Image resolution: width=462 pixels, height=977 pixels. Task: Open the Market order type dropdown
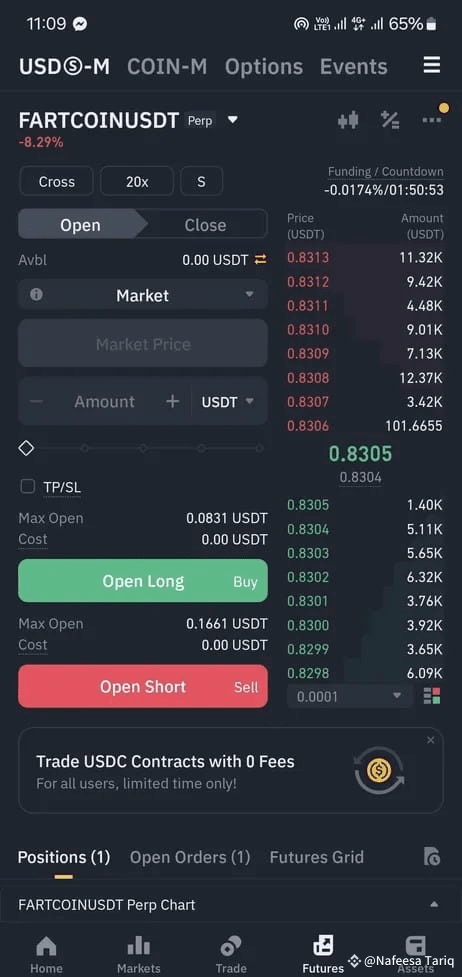143,295
